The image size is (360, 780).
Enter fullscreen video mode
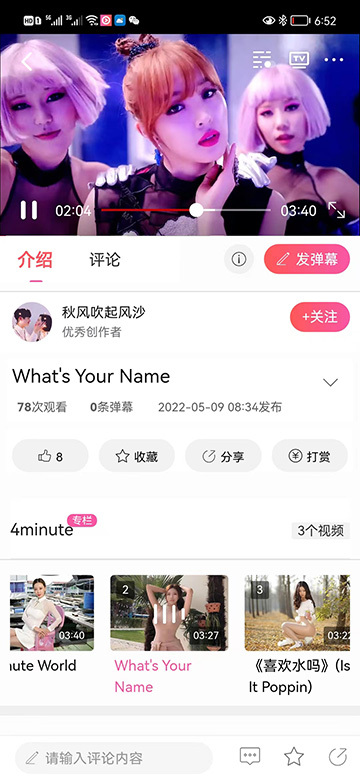click(337, 210)
